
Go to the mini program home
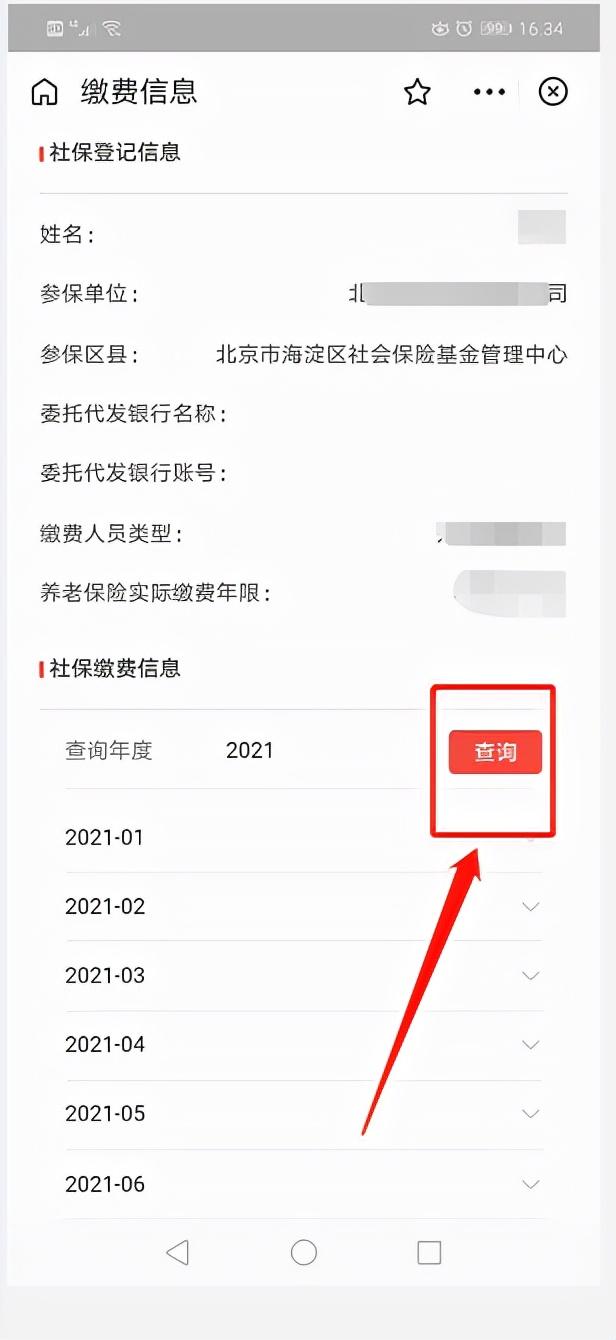[x=44, y=92]
